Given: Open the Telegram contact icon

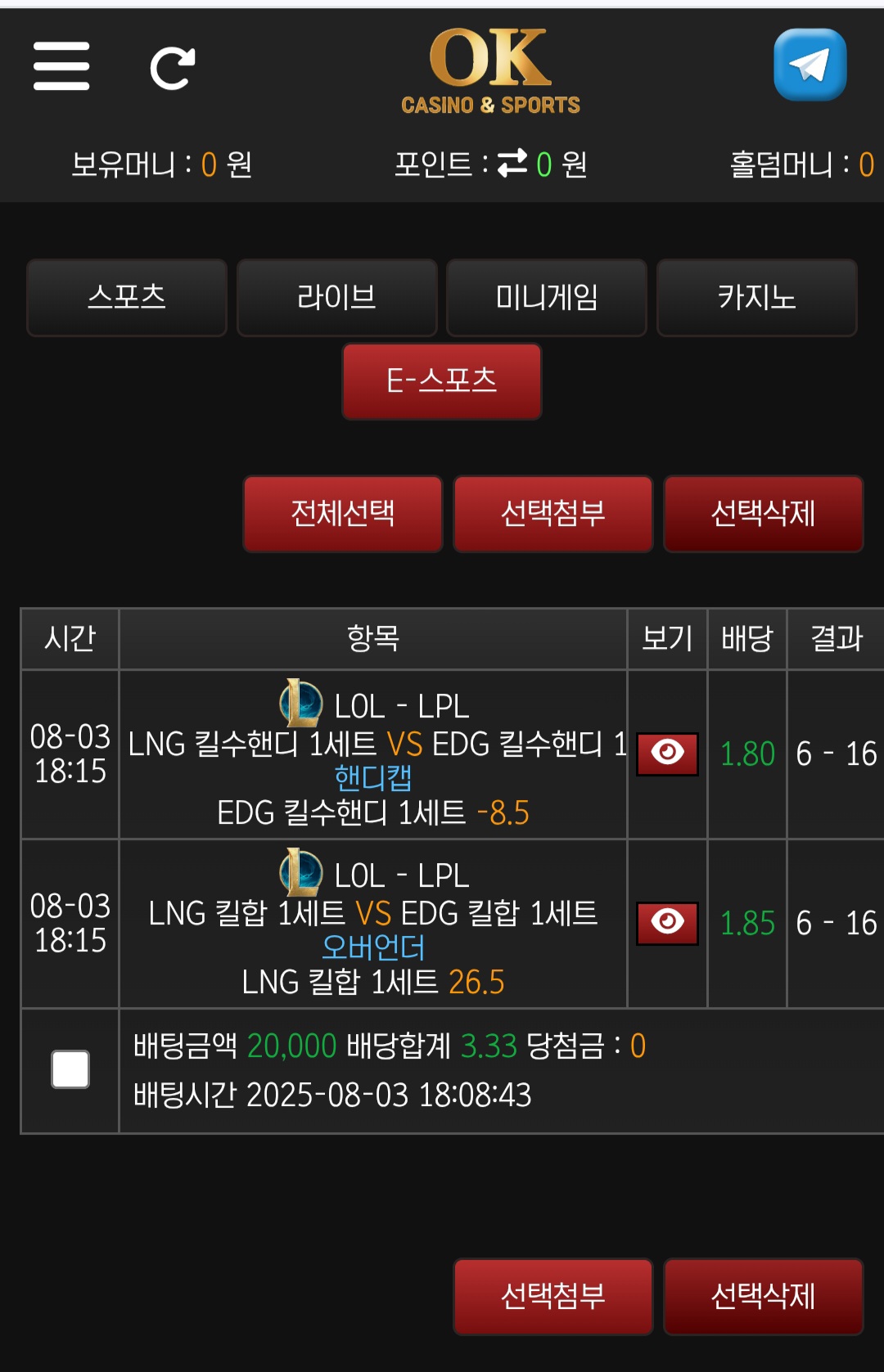Looking at the screenshot, I should 810,65.
